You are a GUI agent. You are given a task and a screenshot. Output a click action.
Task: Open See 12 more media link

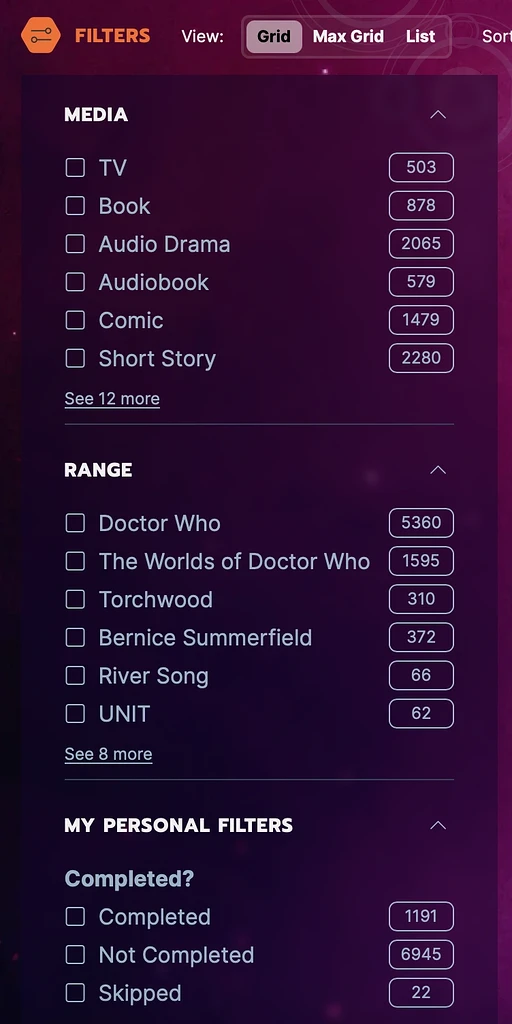tap(112, 398)
